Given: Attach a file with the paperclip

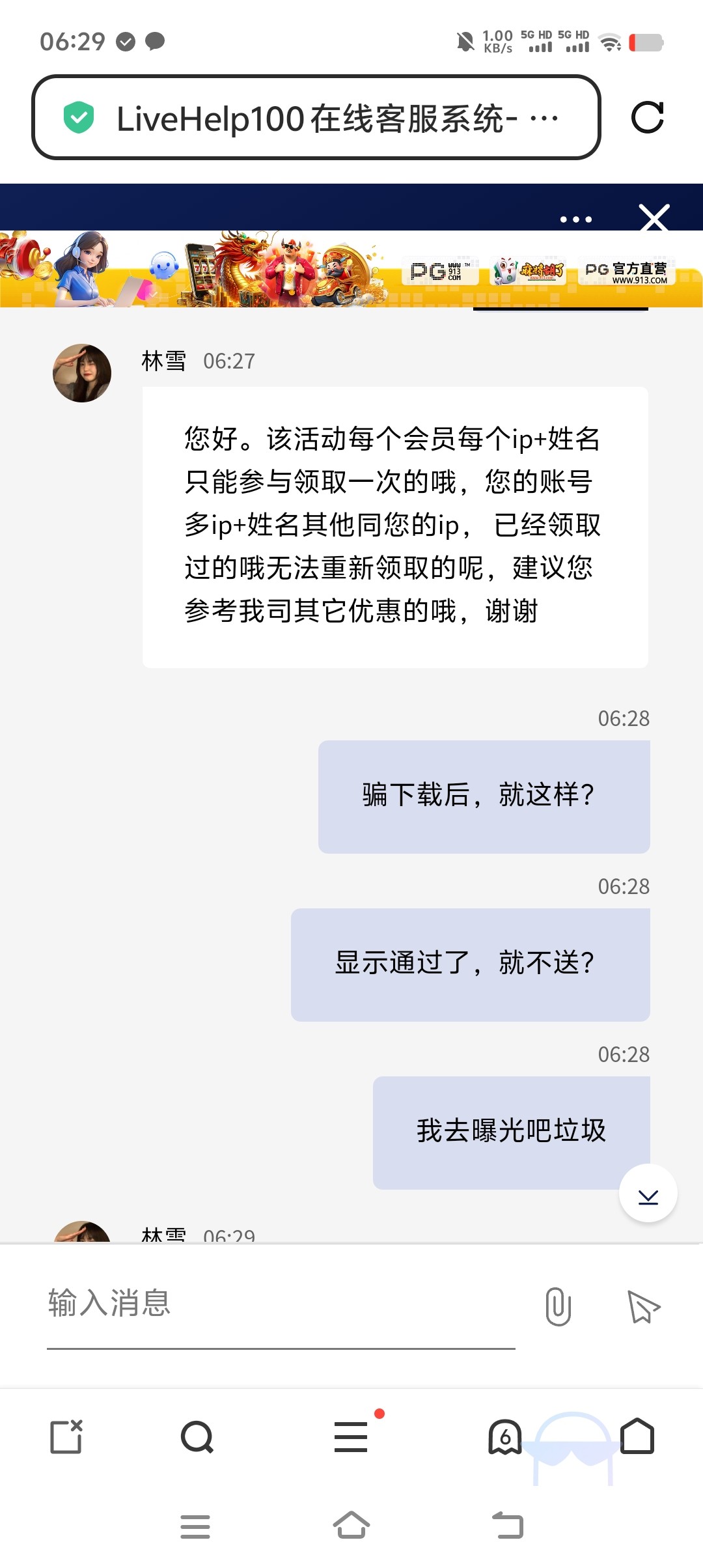Looking at the screenshot, I should point(558,1306).
